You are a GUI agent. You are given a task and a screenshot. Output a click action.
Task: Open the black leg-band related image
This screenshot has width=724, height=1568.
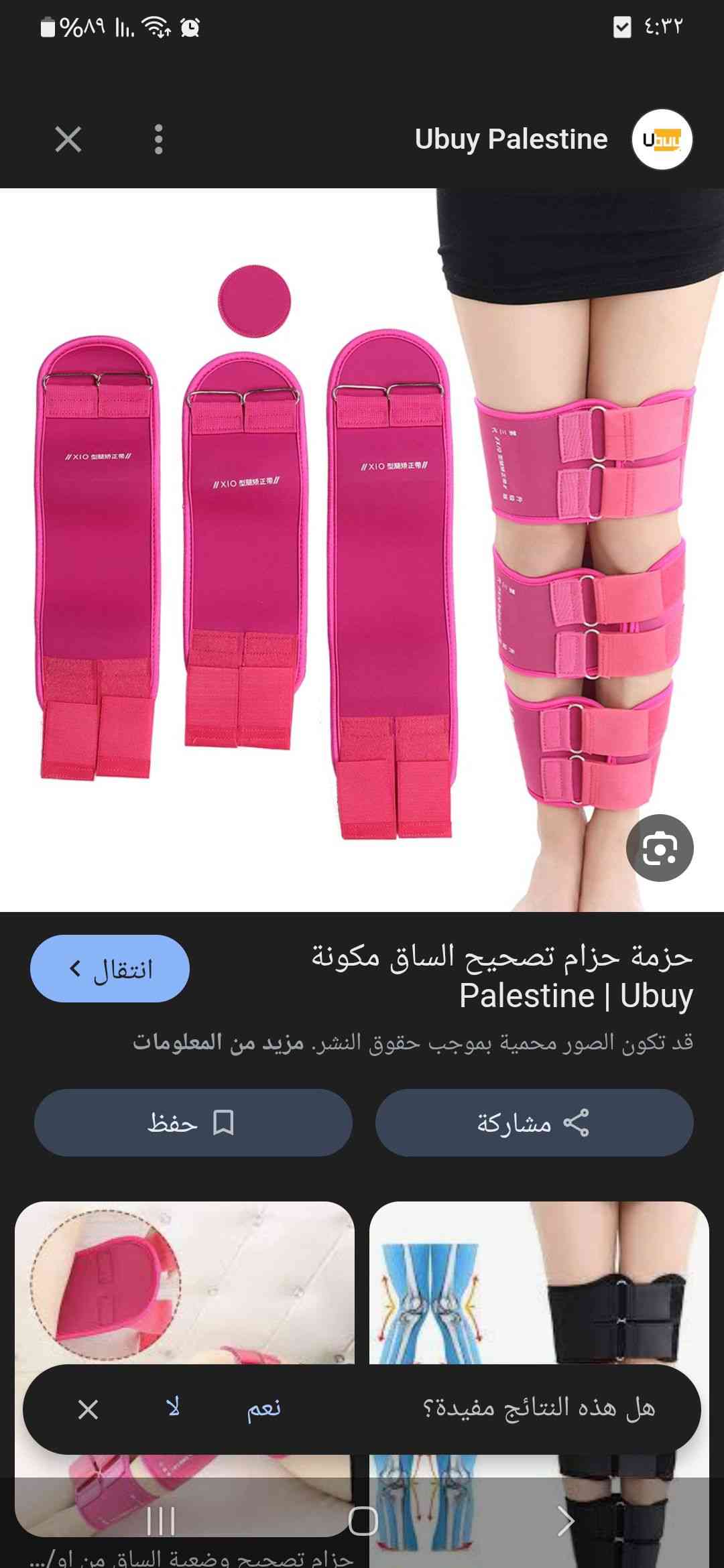pyautogui.click(x=539, y=1280)
